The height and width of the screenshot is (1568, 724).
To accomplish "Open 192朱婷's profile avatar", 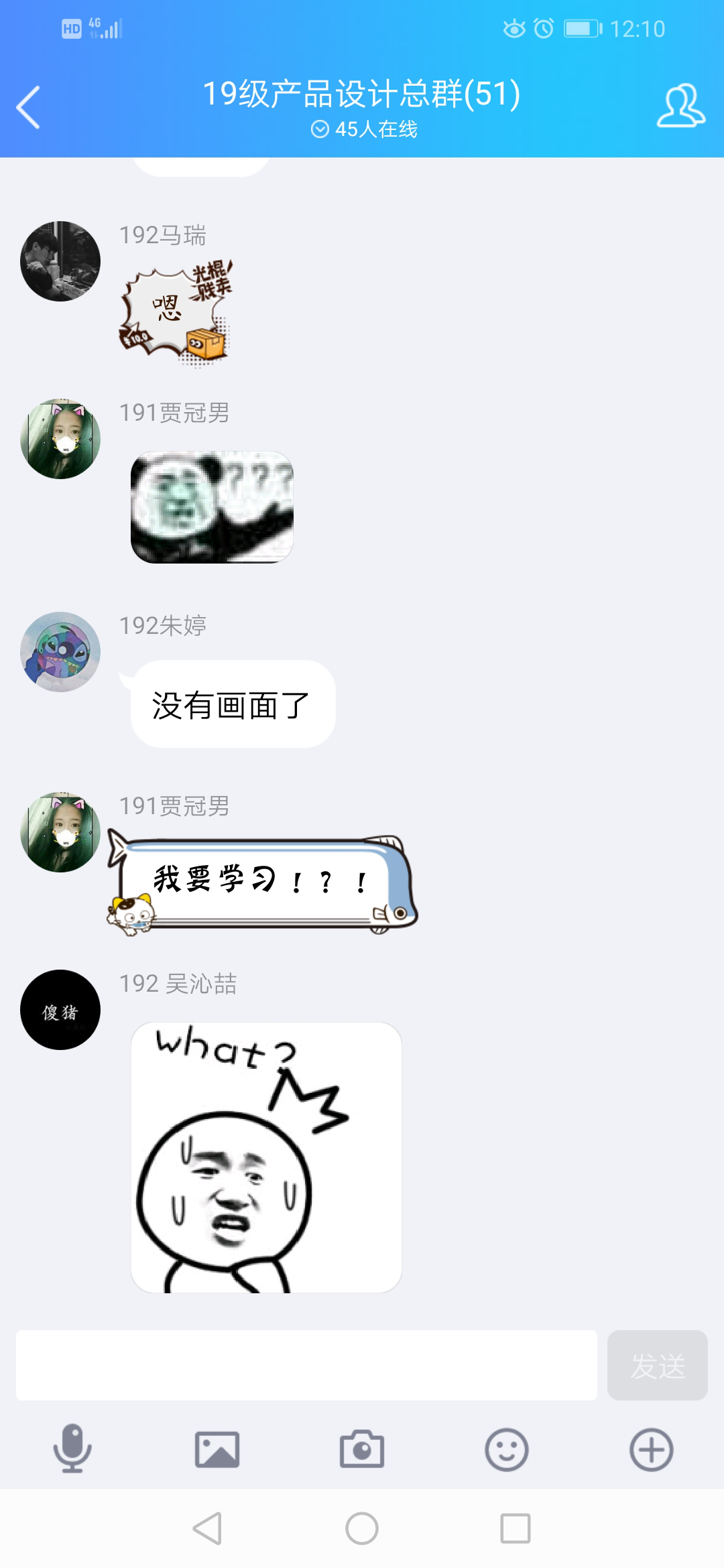I will coord(60,651).
